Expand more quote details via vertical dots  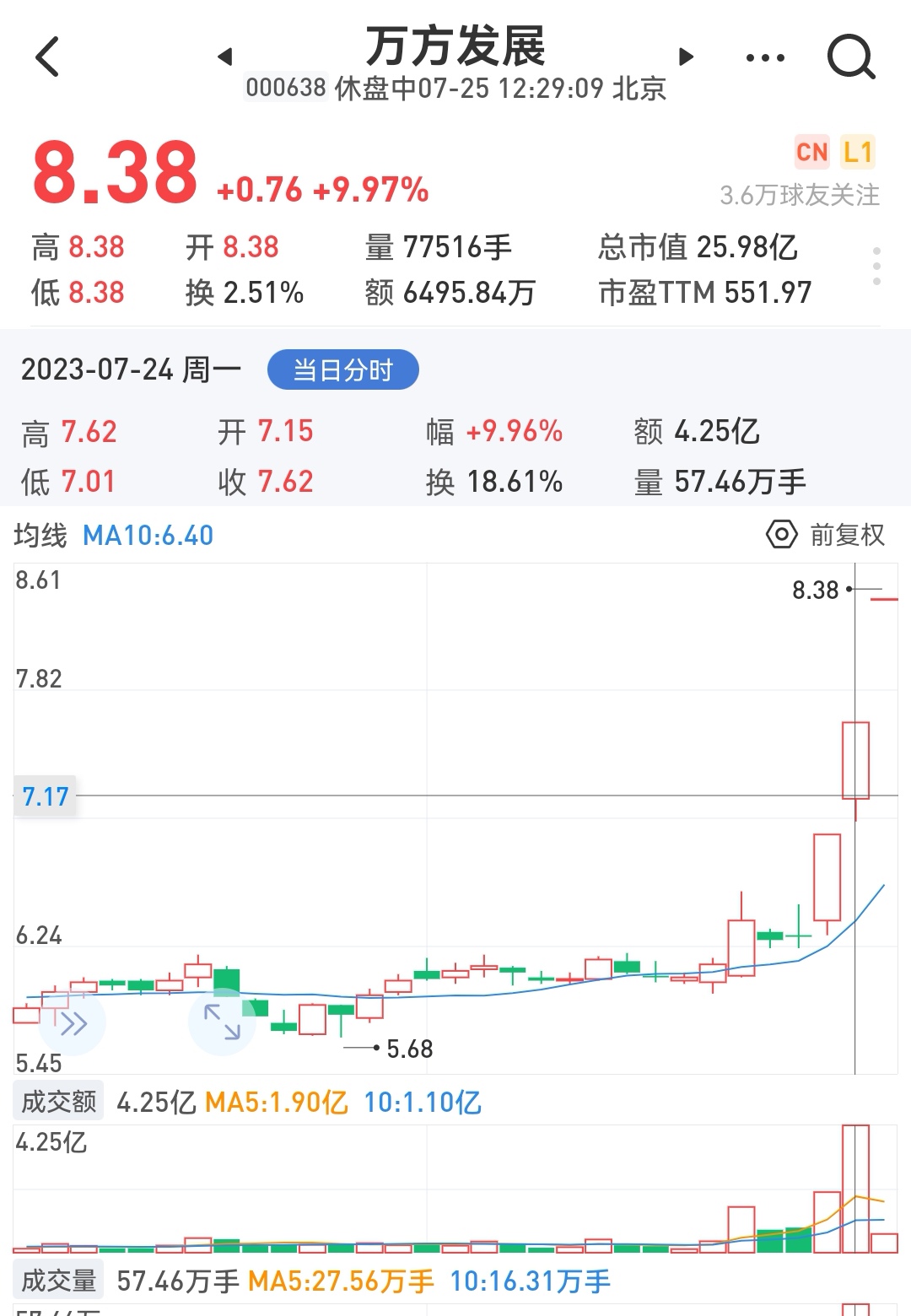click(x=877, y=267)
